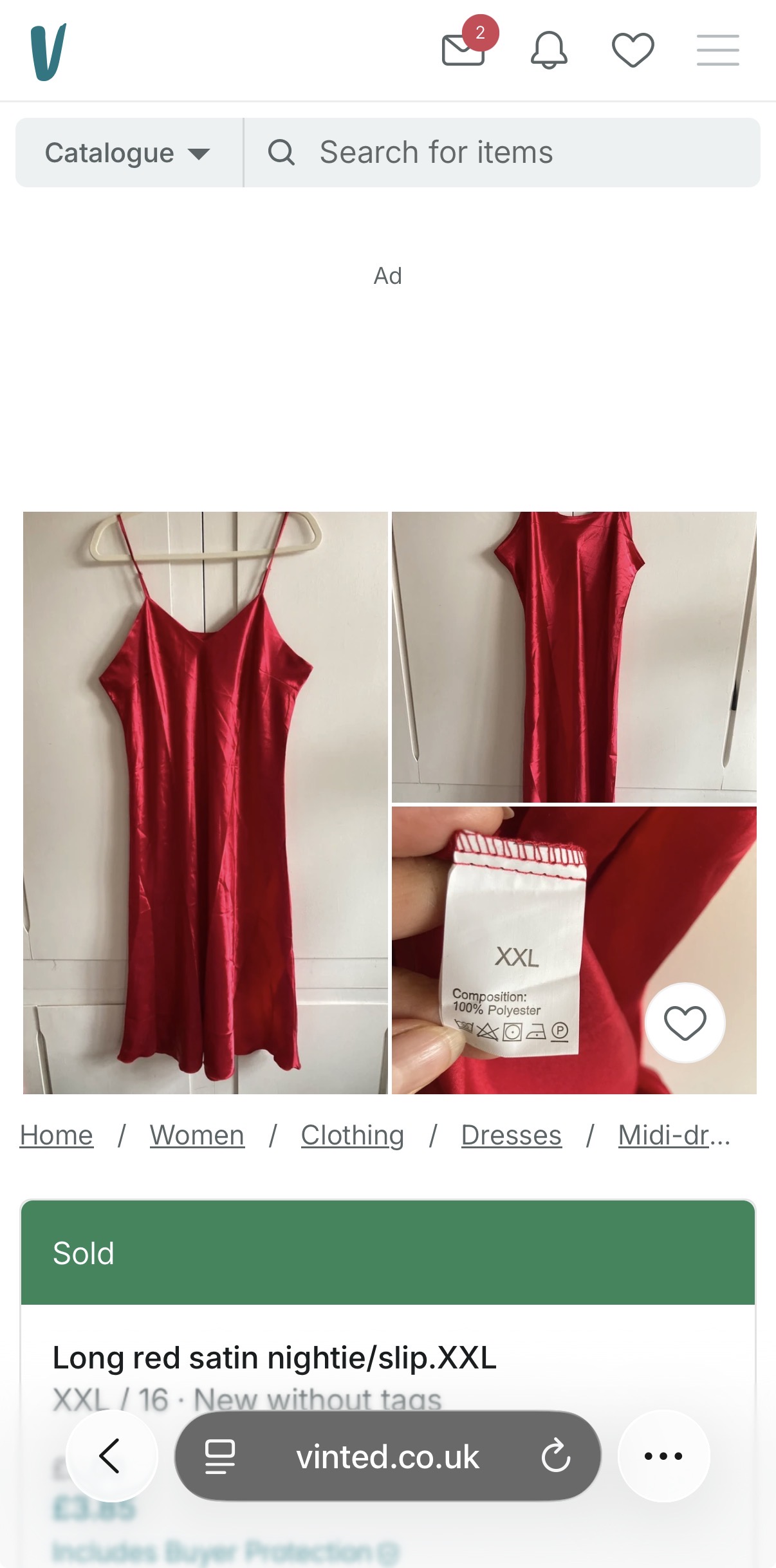Reload the vinted.co.uk page
The height and width of the screenshot is (1568, 776).
click(x=556, y=1456)
